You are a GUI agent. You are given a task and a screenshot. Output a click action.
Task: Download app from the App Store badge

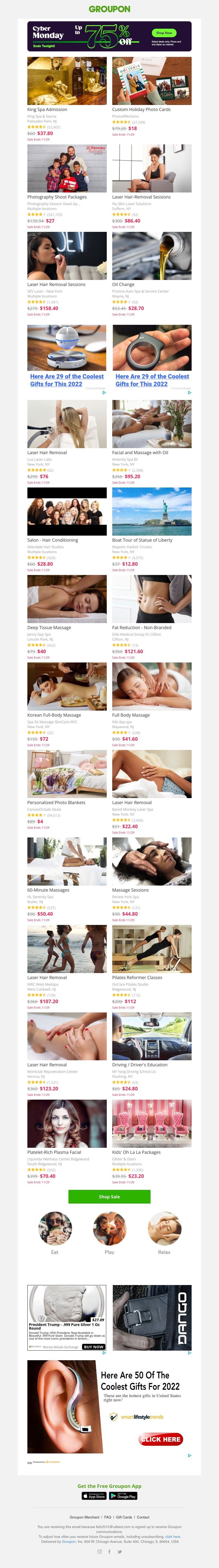[94, 1496]
